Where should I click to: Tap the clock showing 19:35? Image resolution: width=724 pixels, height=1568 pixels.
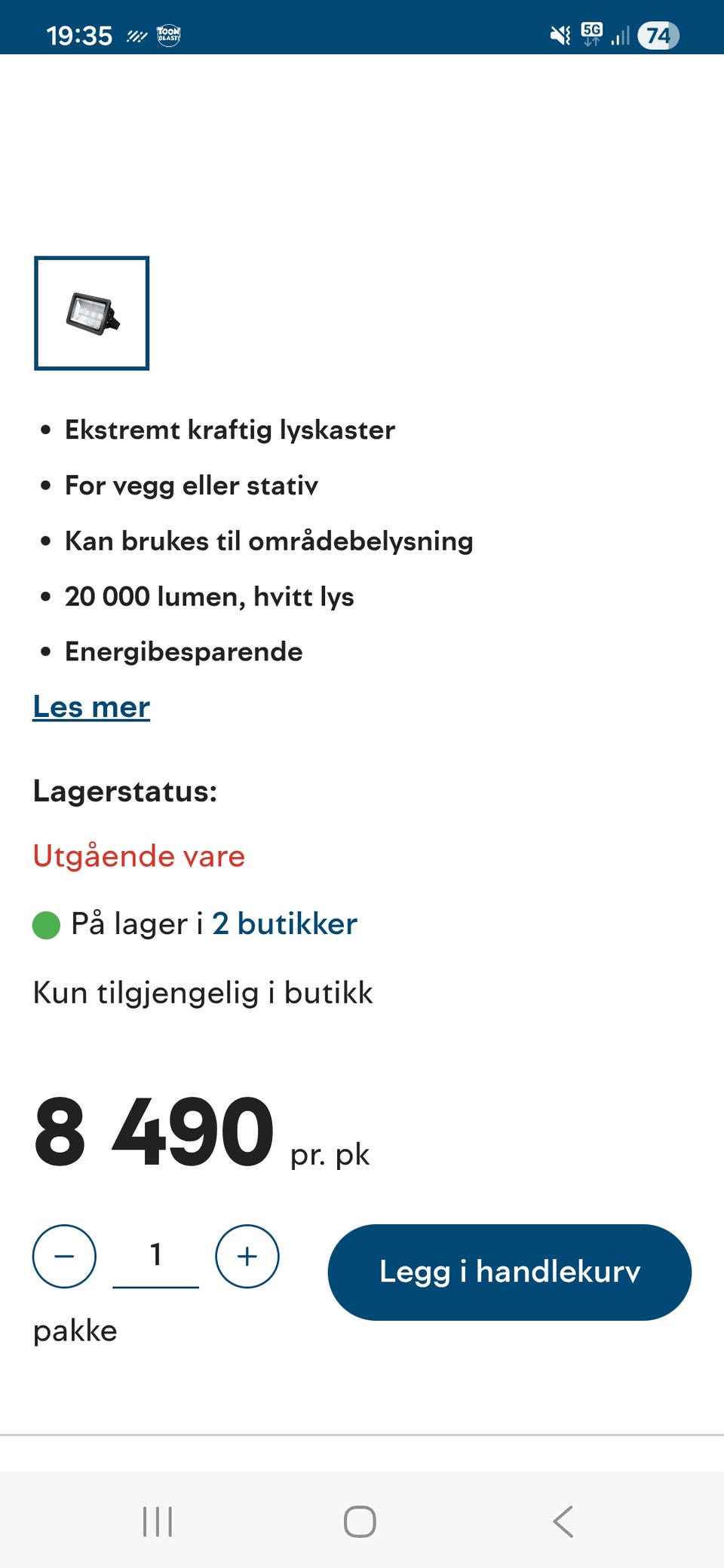coord(79,34)
